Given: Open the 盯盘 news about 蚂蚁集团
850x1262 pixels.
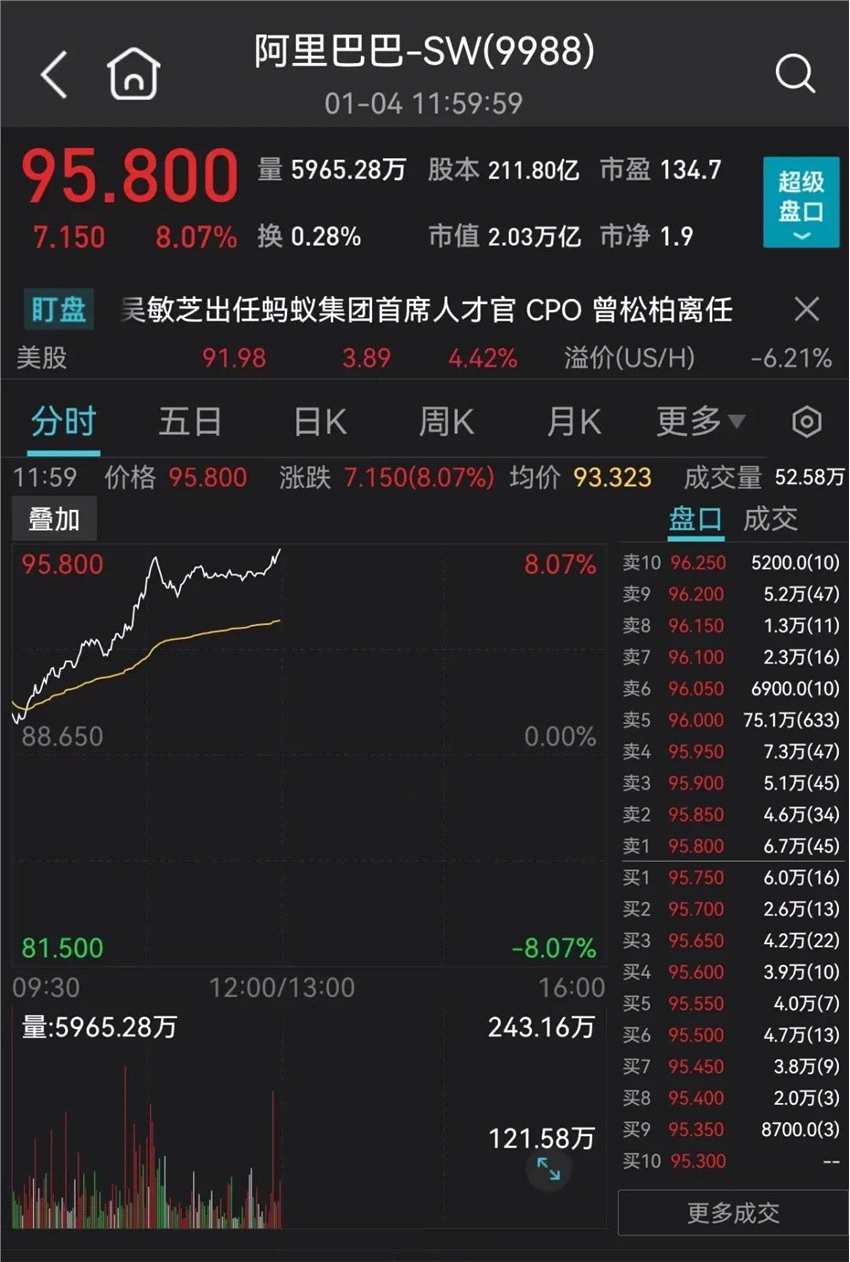Looking at the screenshot, I should click(427, 310).
